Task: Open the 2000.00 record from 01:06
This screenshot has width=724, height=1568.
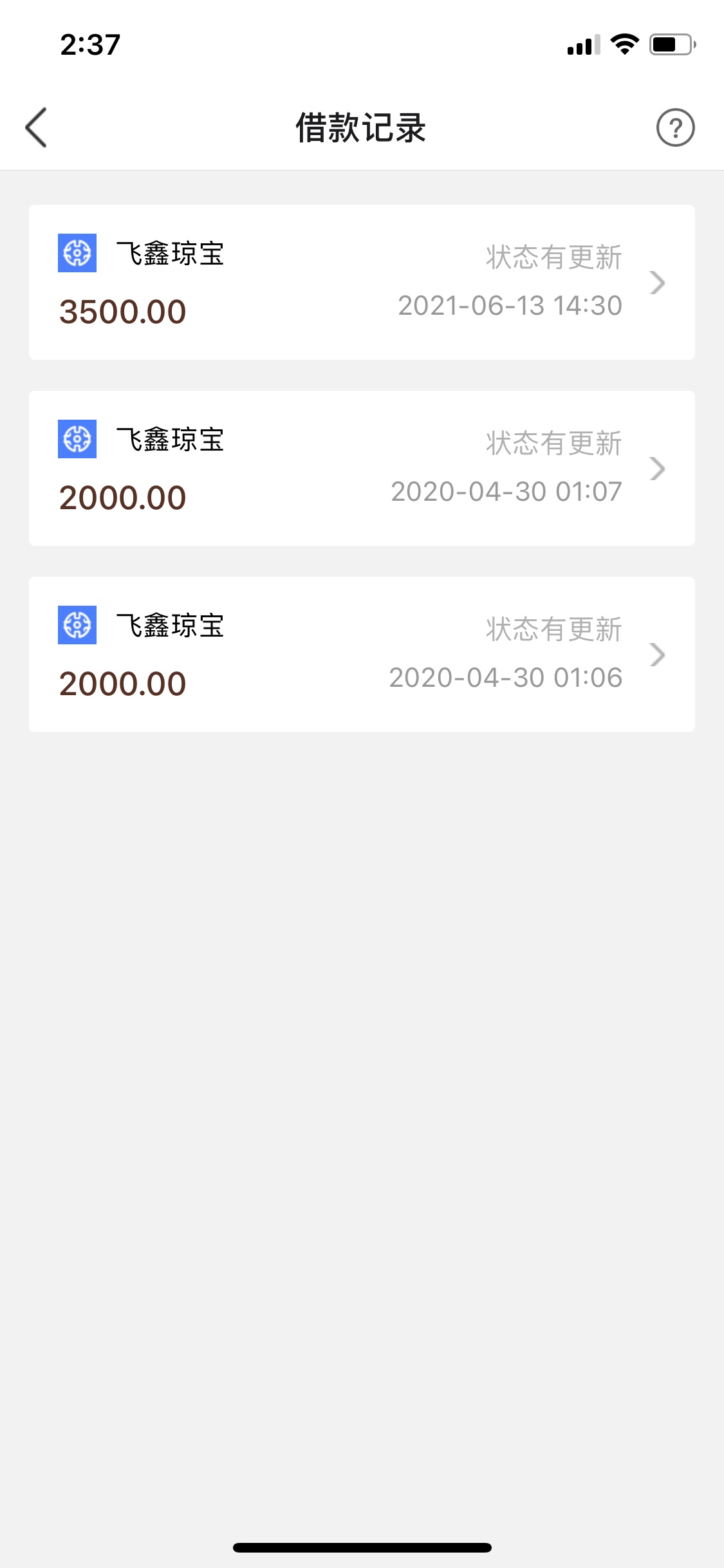Action: tap(362, 654)
